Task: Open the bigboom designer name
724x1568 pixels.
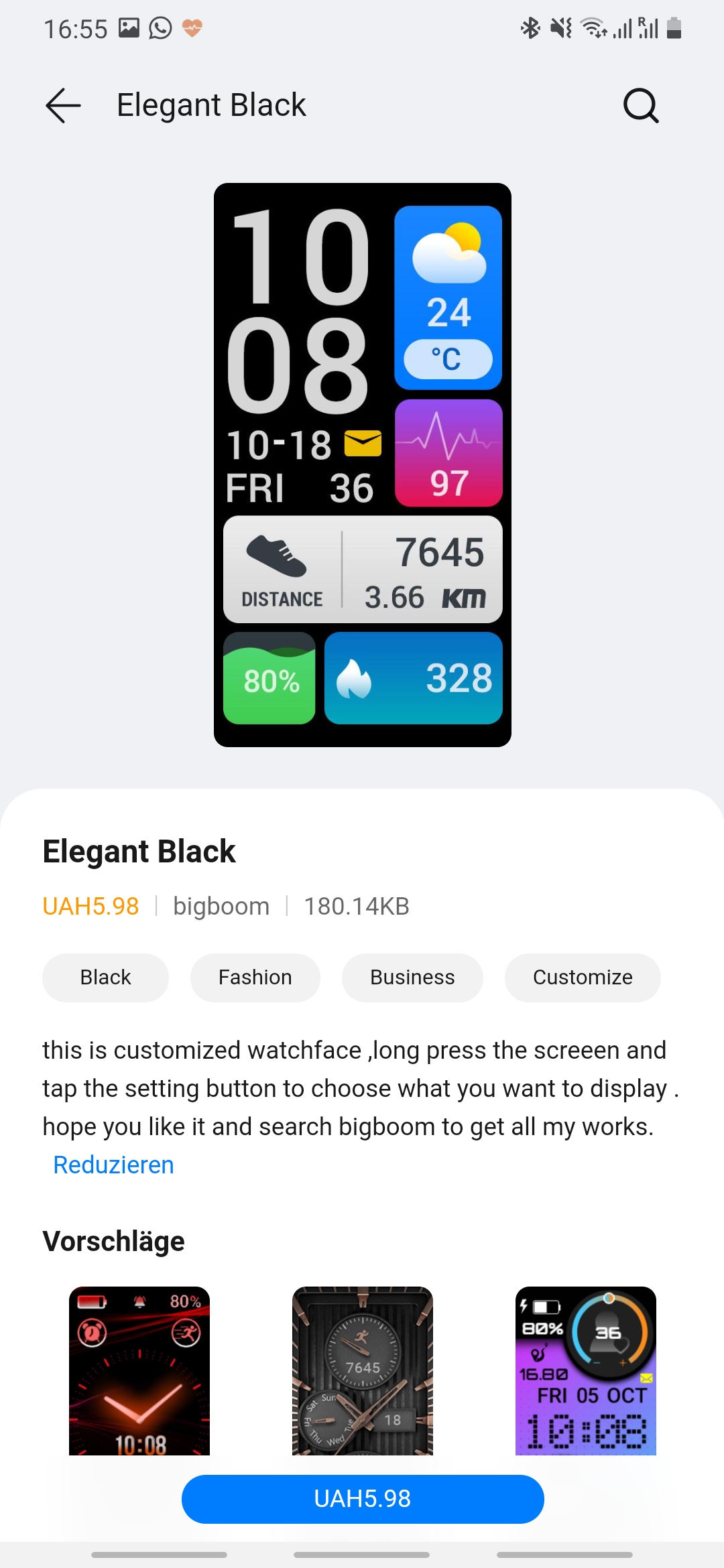Action: point(221,906)
